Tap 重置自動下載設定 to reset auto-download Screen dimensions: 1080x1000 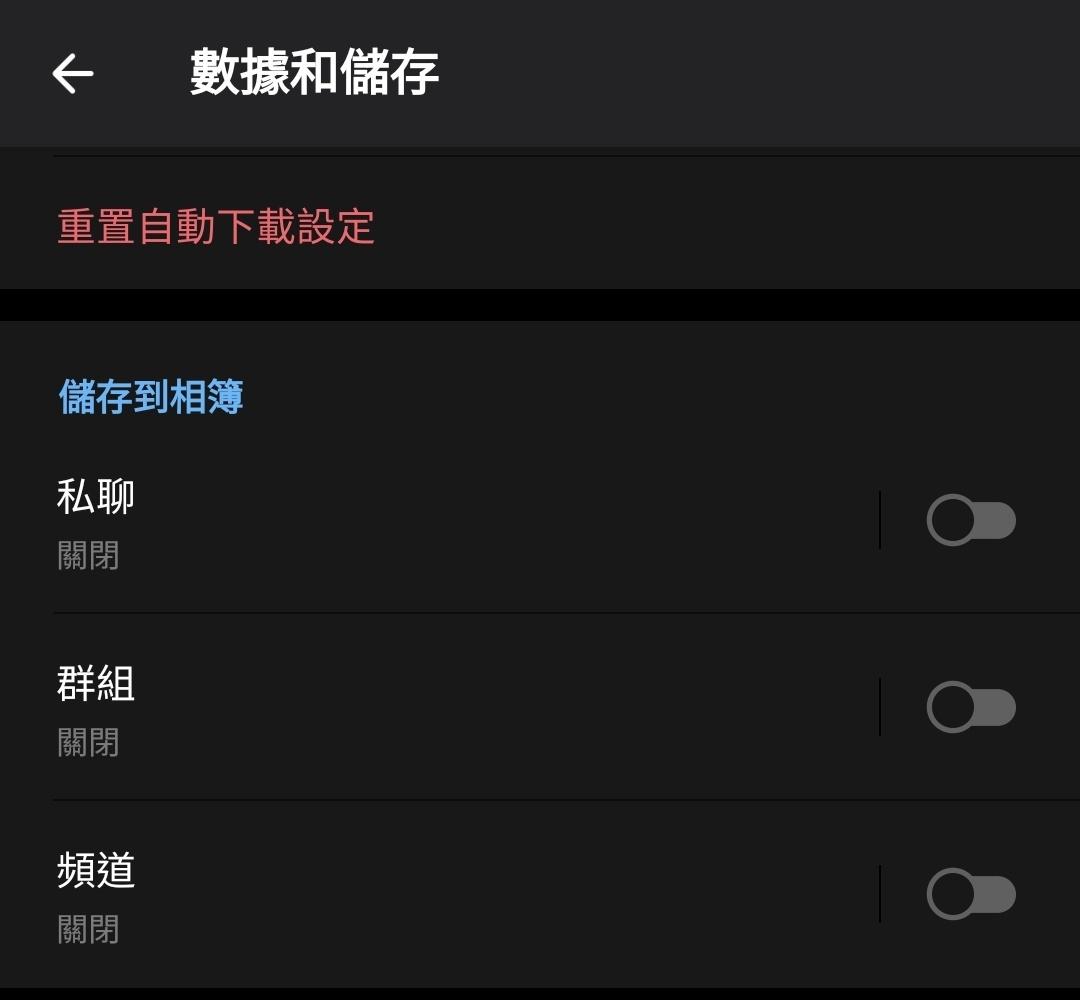tap(216, 227)
